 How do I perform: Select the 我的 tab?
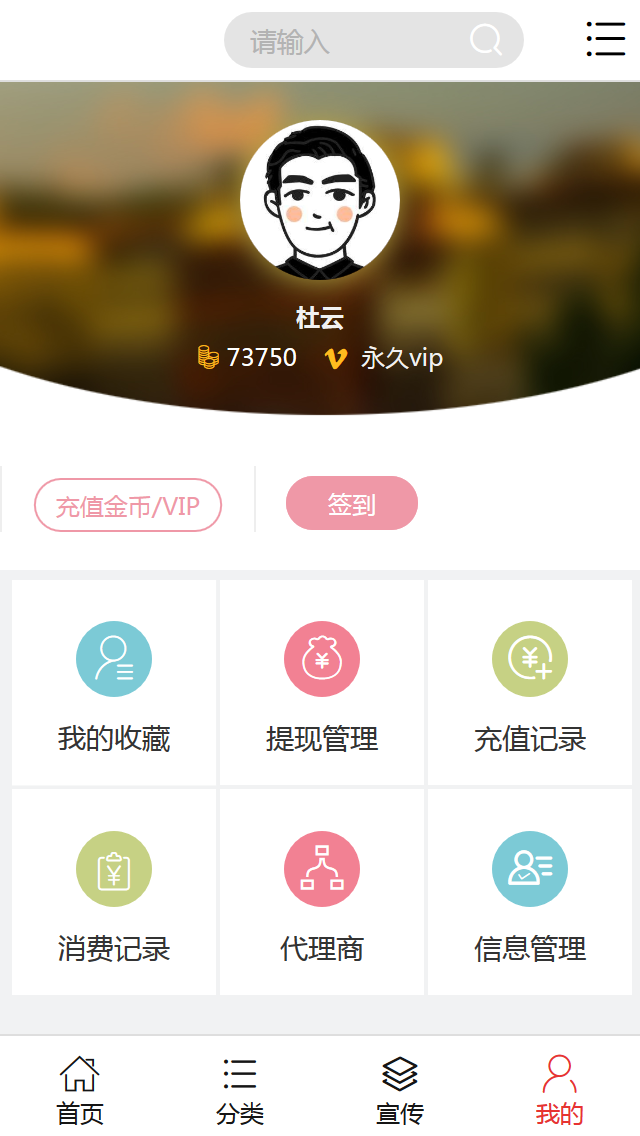coord(559,1089)
